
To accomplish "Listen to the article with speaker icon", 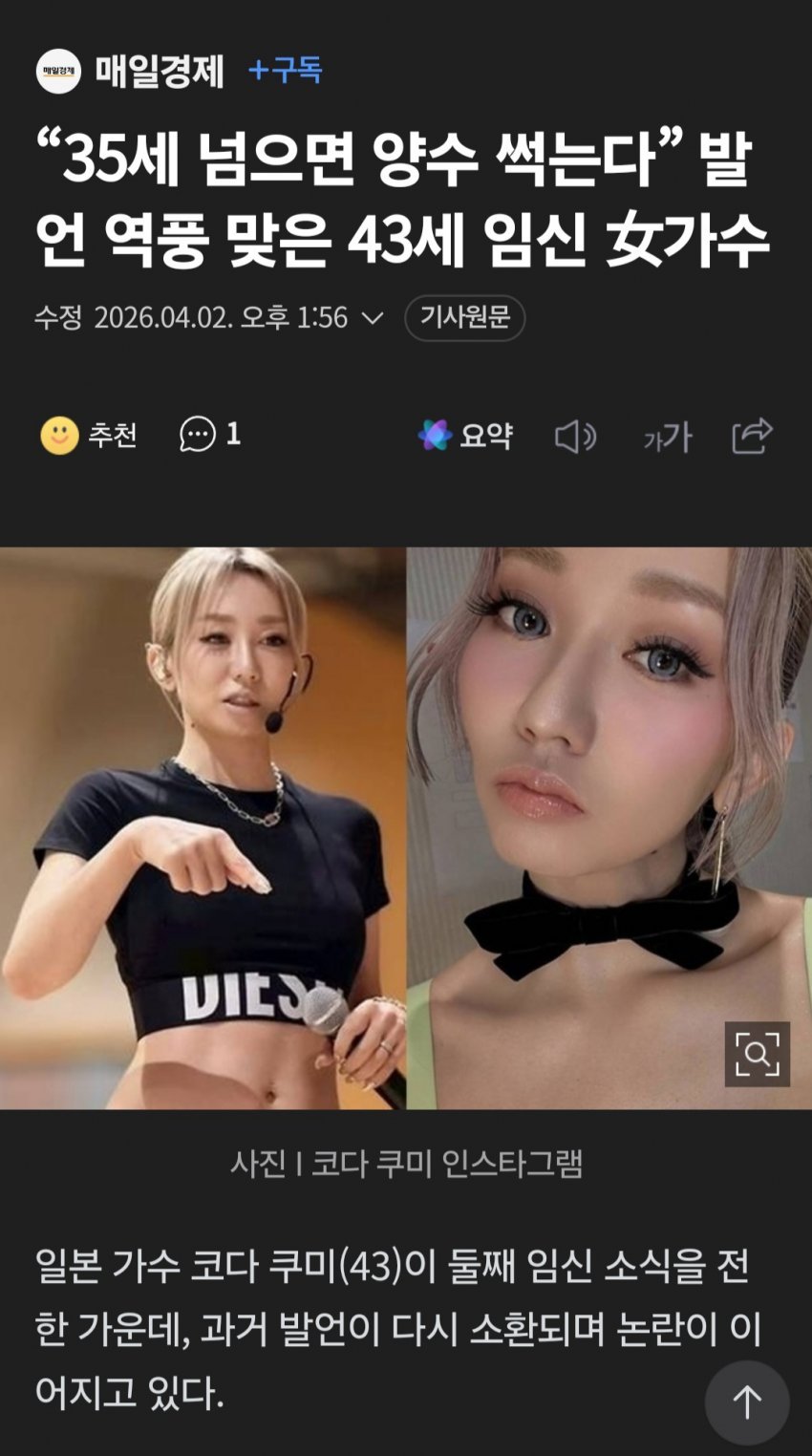I will [x=575, y=437].
